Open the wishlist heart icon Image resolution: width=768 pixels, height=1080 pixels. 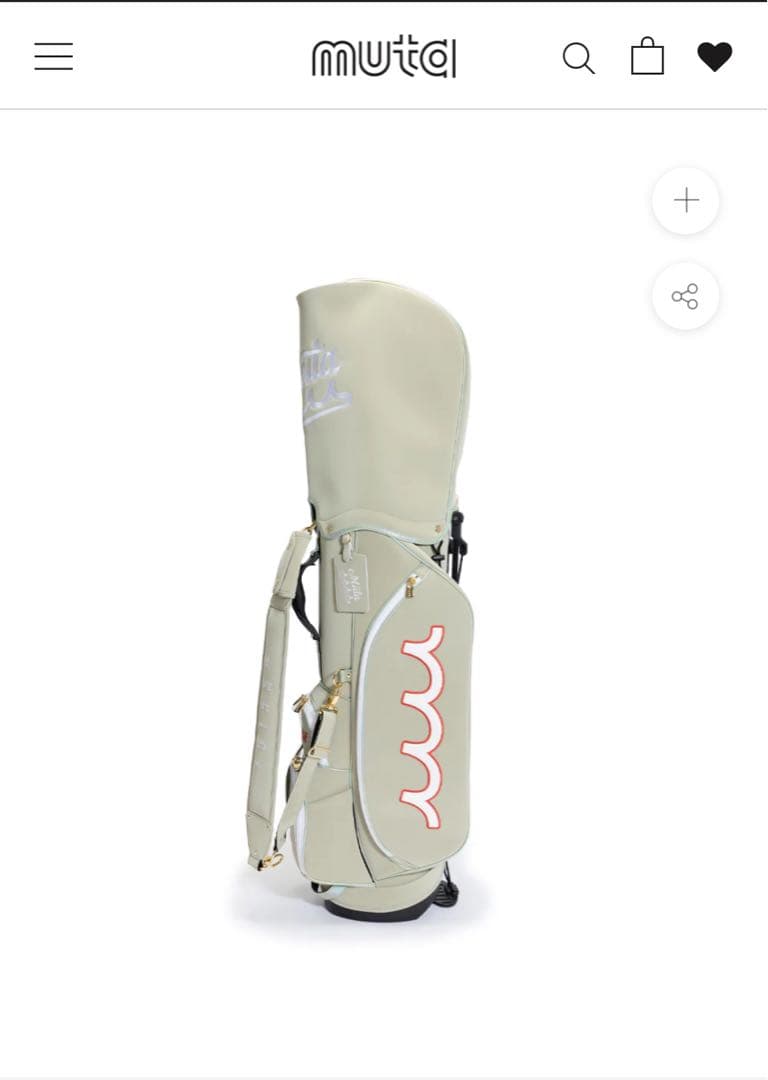[714, 57]
